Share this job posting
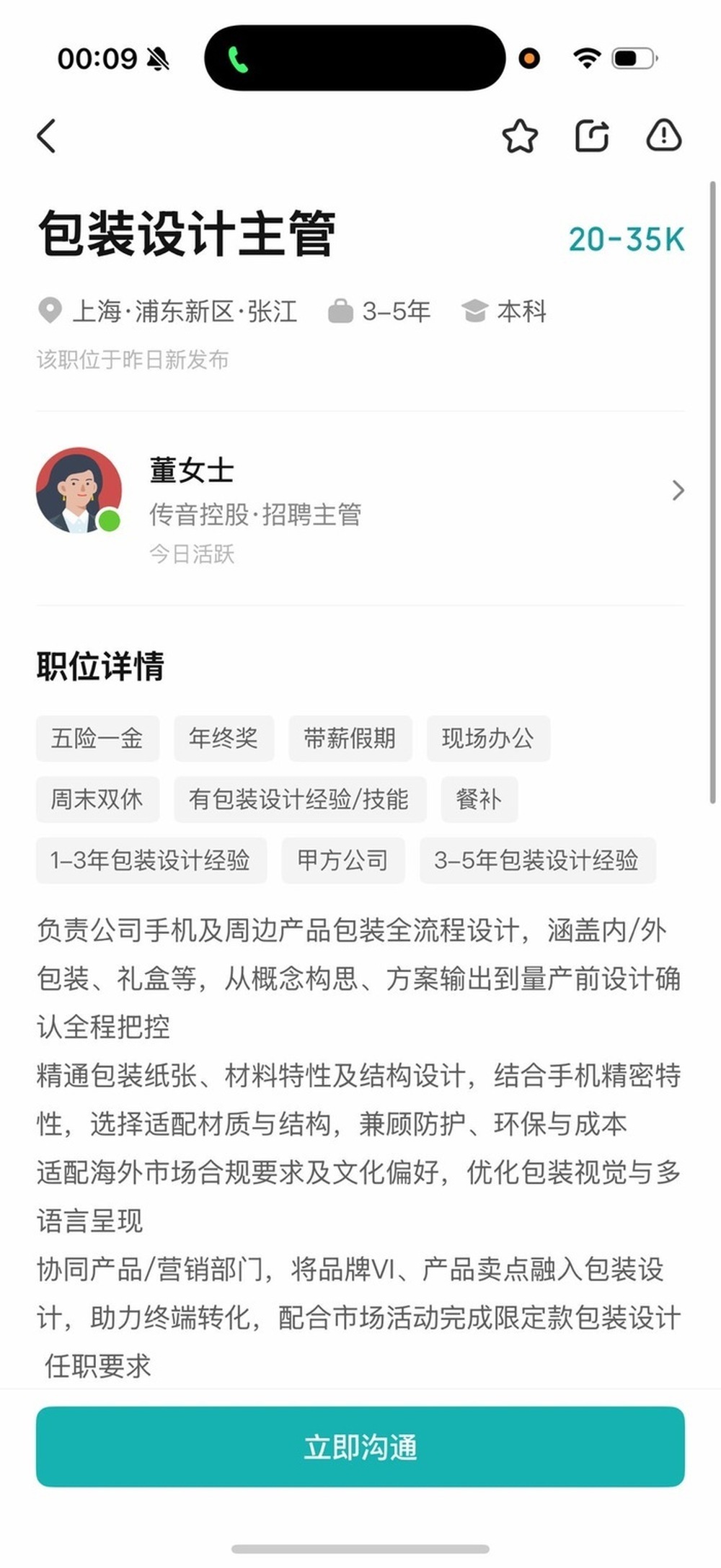Image resolution: width=721 pixels, height=1568 pixels. 592,135
